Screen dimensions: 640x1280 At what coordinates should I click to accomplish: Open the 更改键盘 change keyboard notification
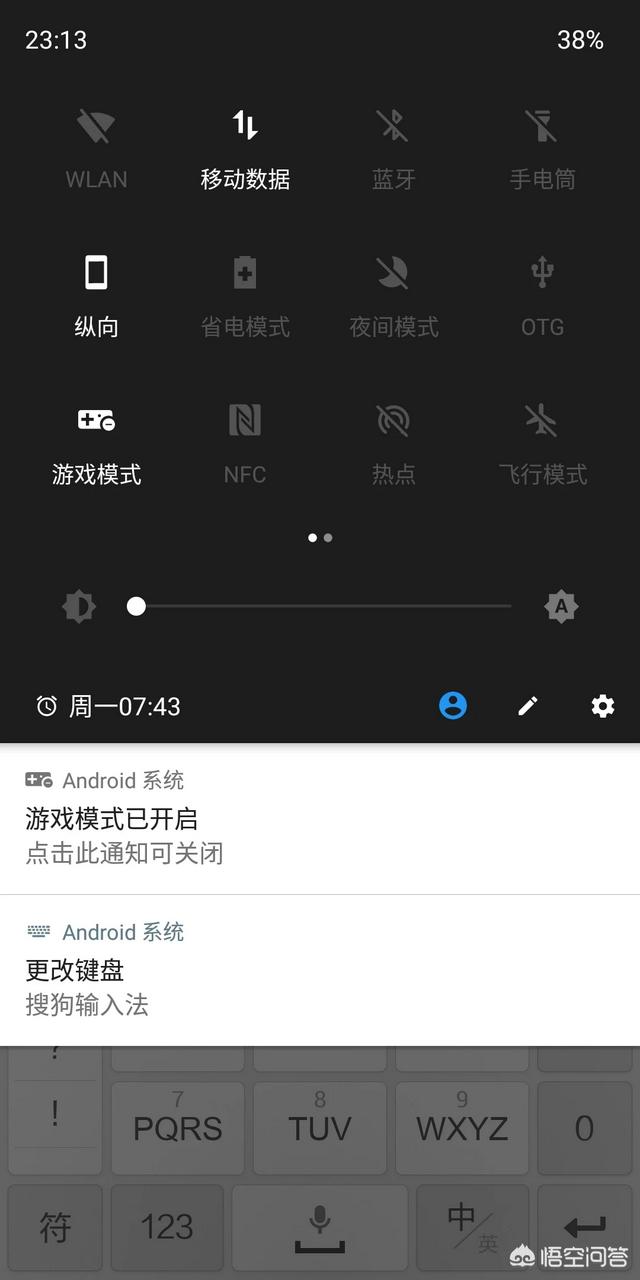(x=320, y=970)
